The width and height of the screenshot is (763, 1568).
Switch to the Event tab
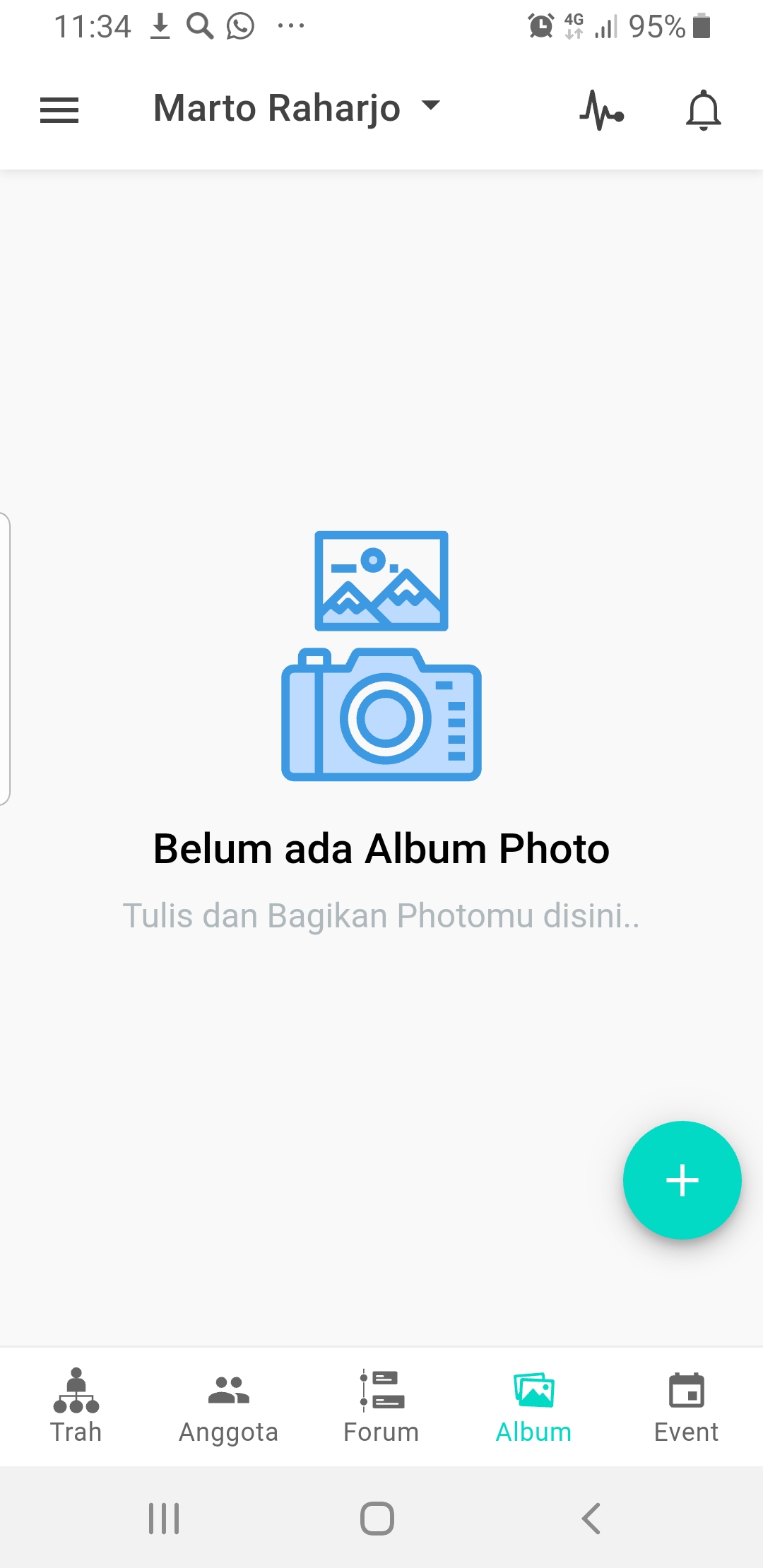tap(687, 1413)
